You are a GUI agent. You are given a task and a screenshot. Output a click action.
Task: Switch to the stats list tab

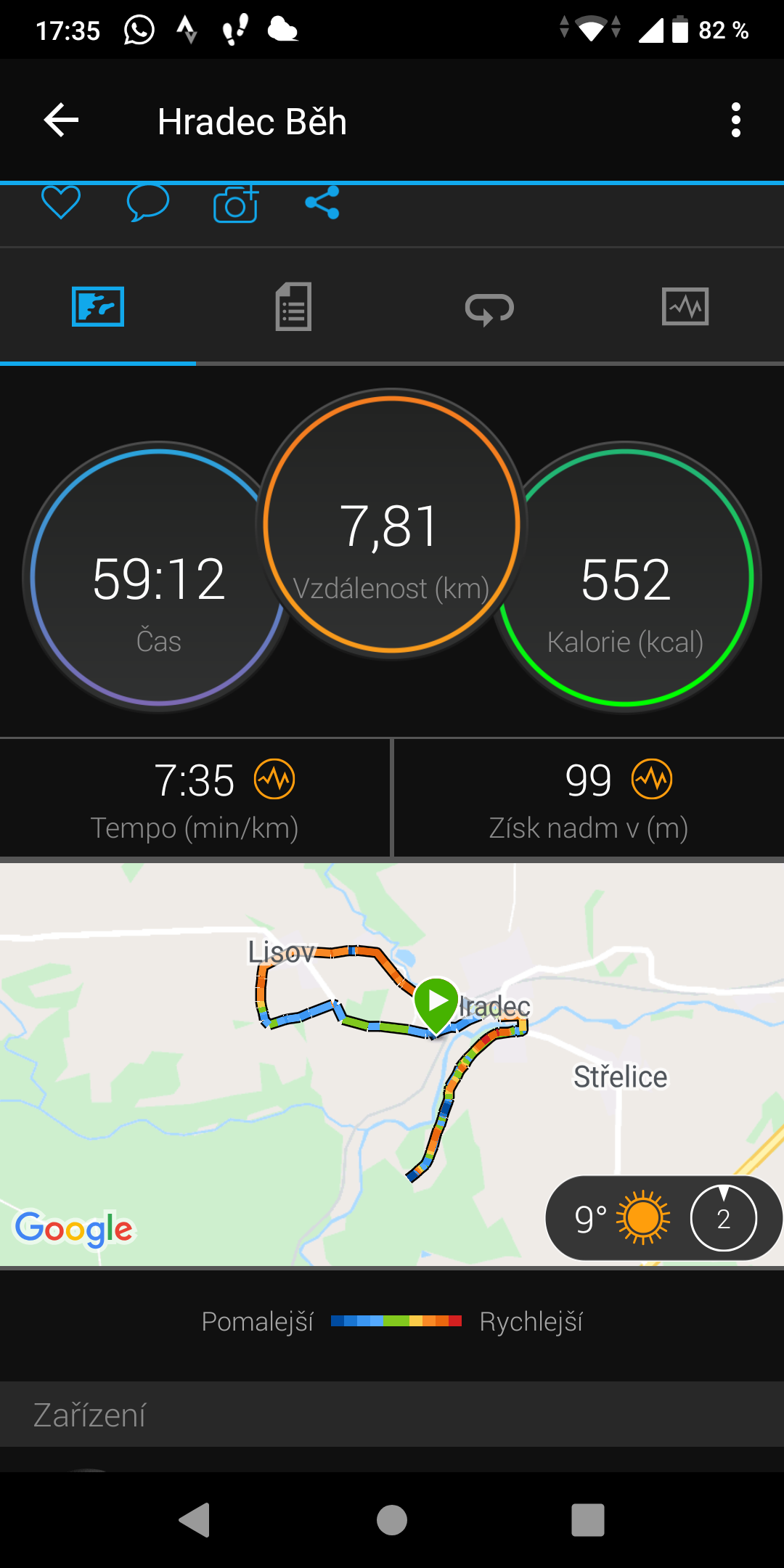tap(293, 307)
